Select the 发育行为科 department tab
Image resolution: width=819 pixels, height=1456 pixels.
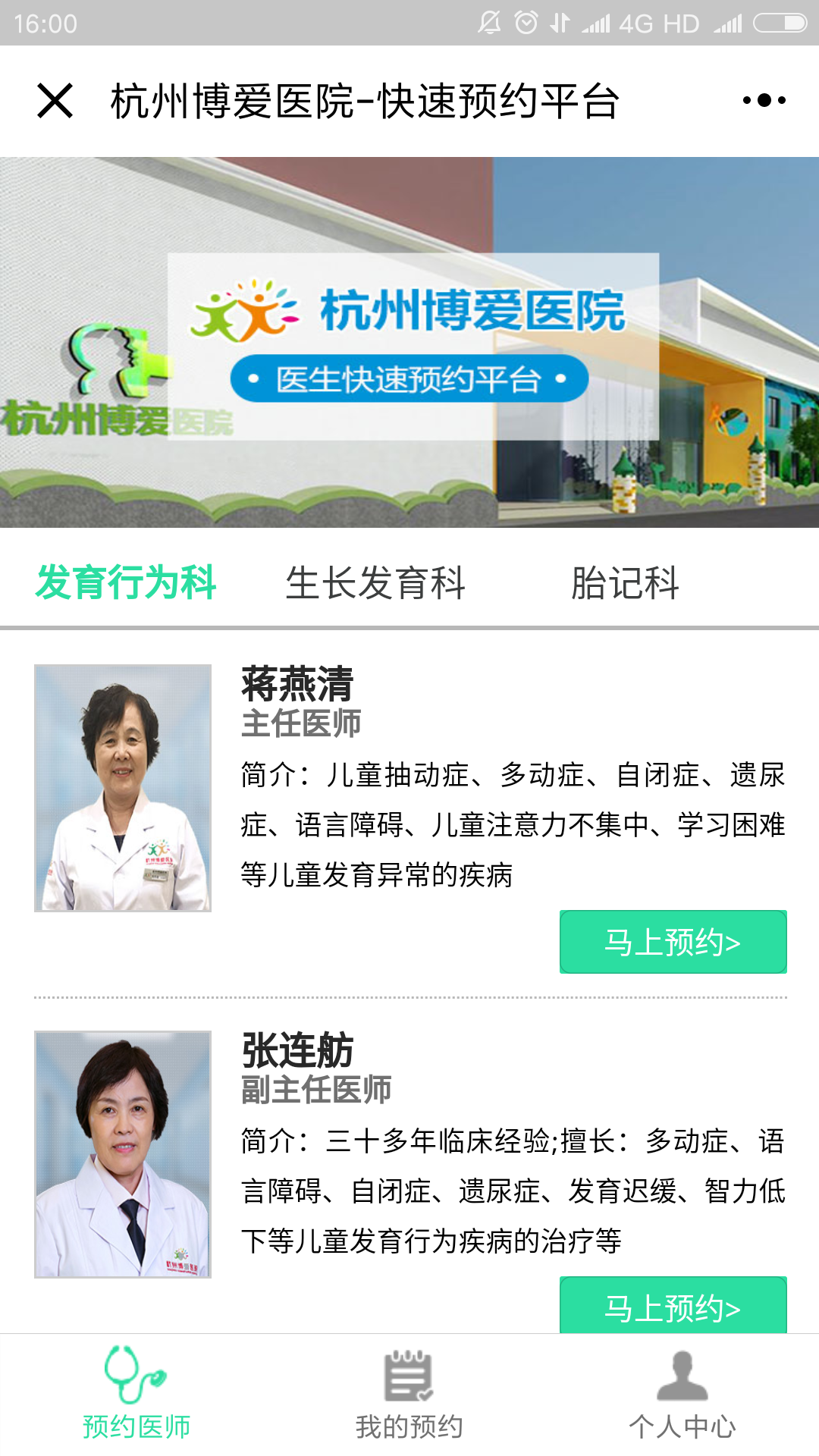click(x=126, y=582)
